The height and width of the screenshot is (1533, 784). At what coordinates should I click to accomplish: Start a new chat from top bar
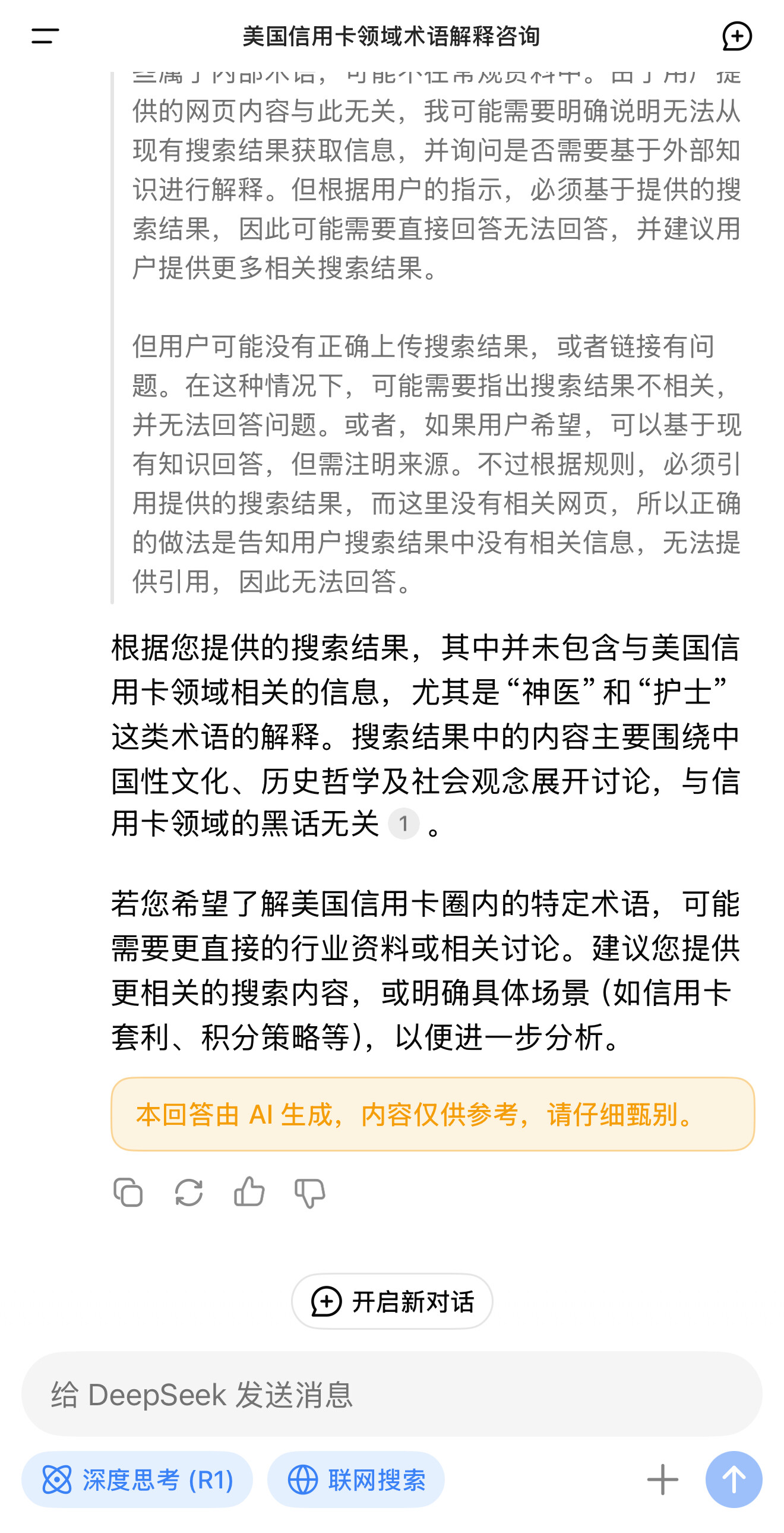tap(736, 36)
